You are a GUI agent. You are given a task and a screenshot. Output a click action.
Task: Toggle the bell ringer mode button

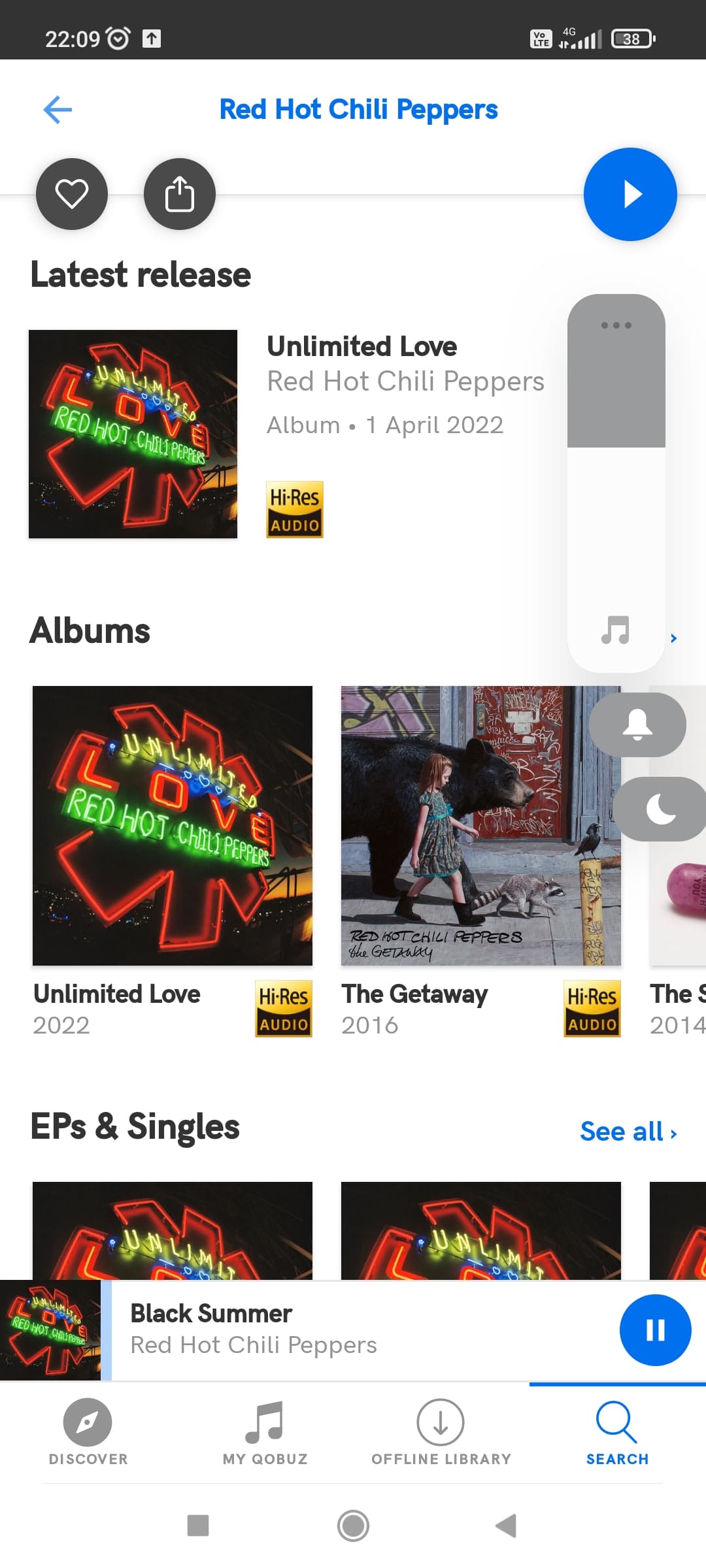point(638,725)
